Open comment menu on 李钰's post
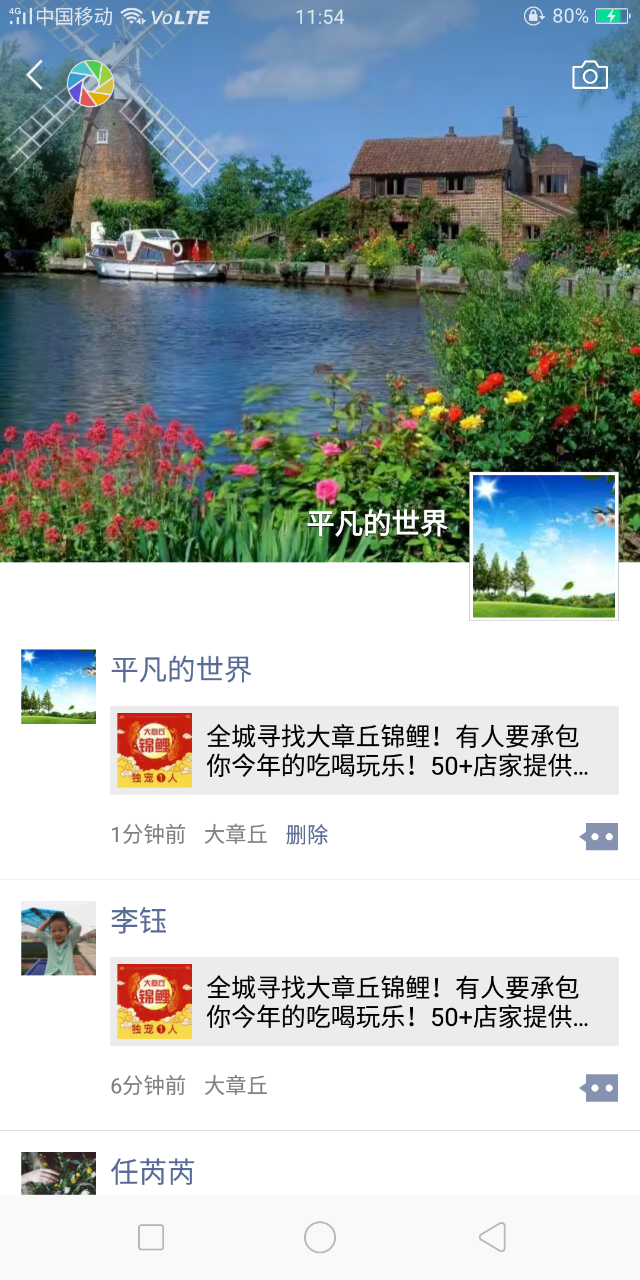Viewport: 640px width, 1280px height. point(600,1087)
